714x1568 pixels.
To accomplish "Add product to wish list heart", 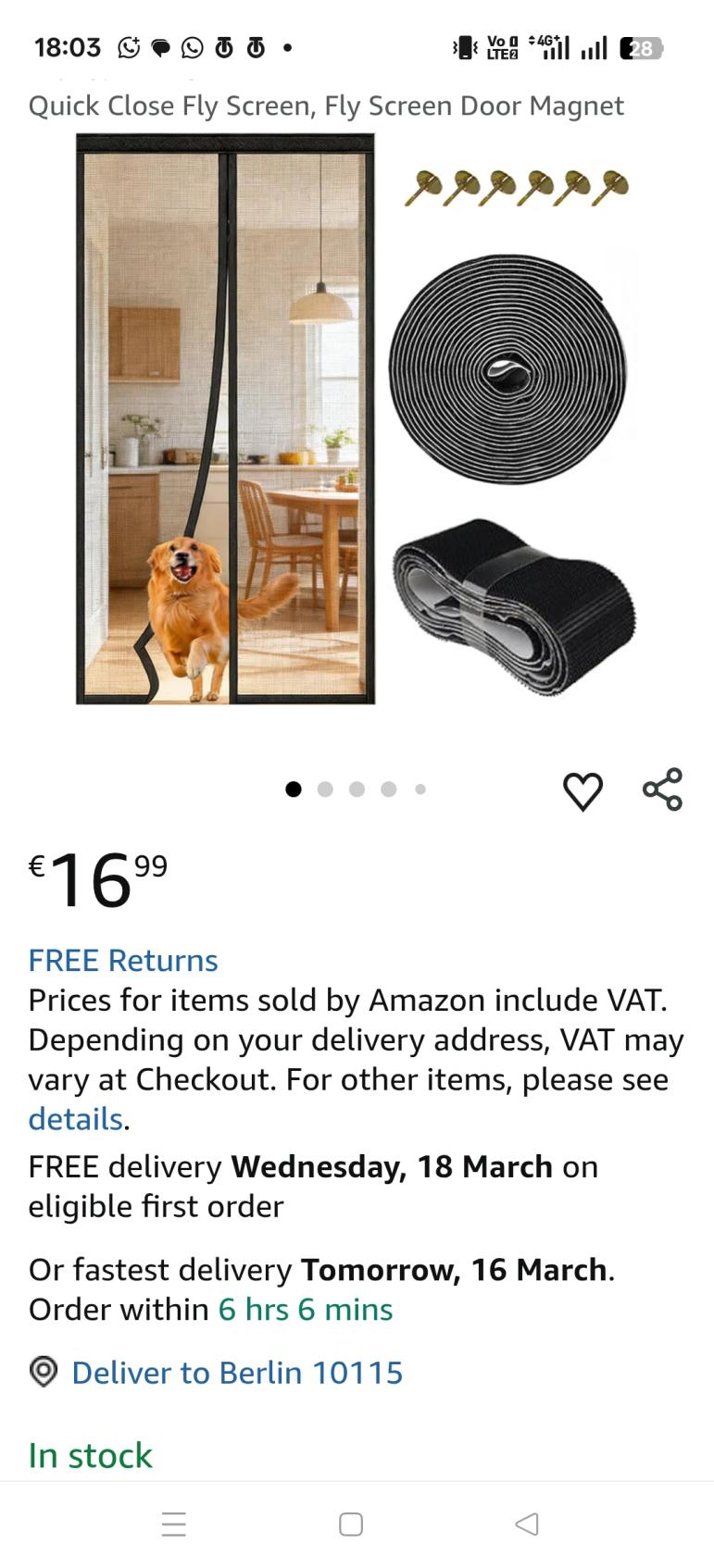I will pyautogui.click(x=582, y=791).
